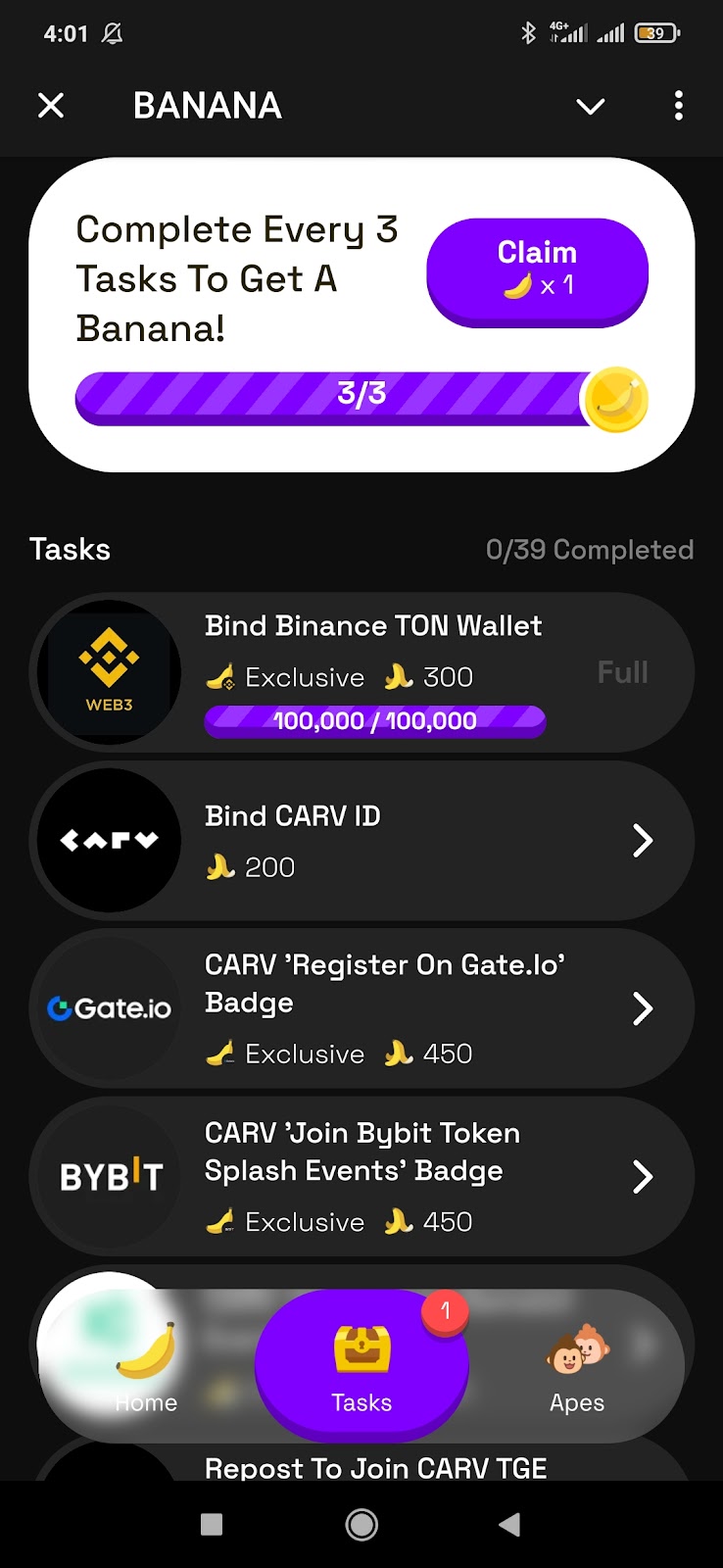Close the BANANA mini app
The image size is (723, 1568).
click(51, 106)
